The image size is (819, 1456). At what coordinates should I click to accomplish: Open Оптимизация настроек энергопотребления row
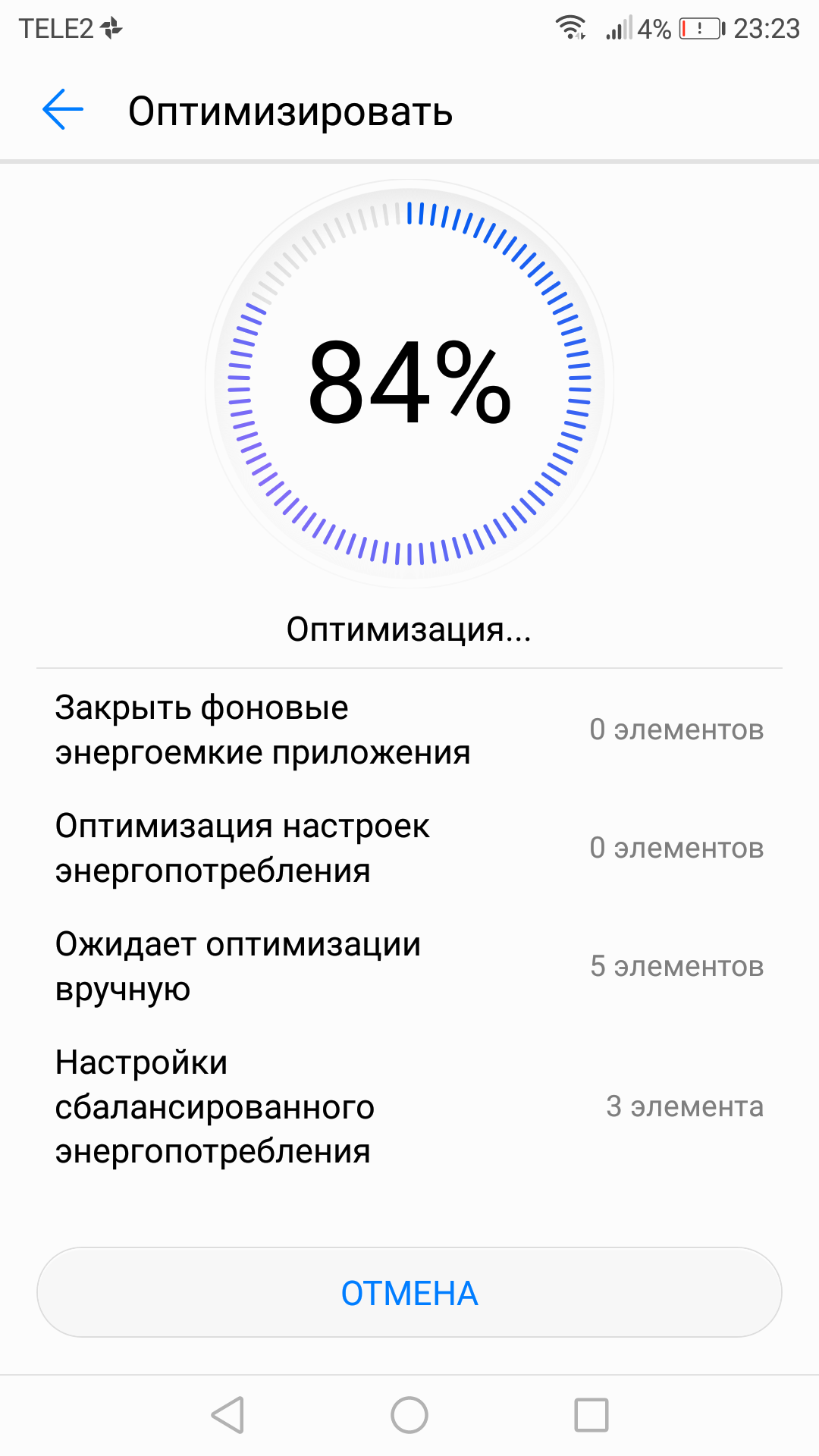409,848
